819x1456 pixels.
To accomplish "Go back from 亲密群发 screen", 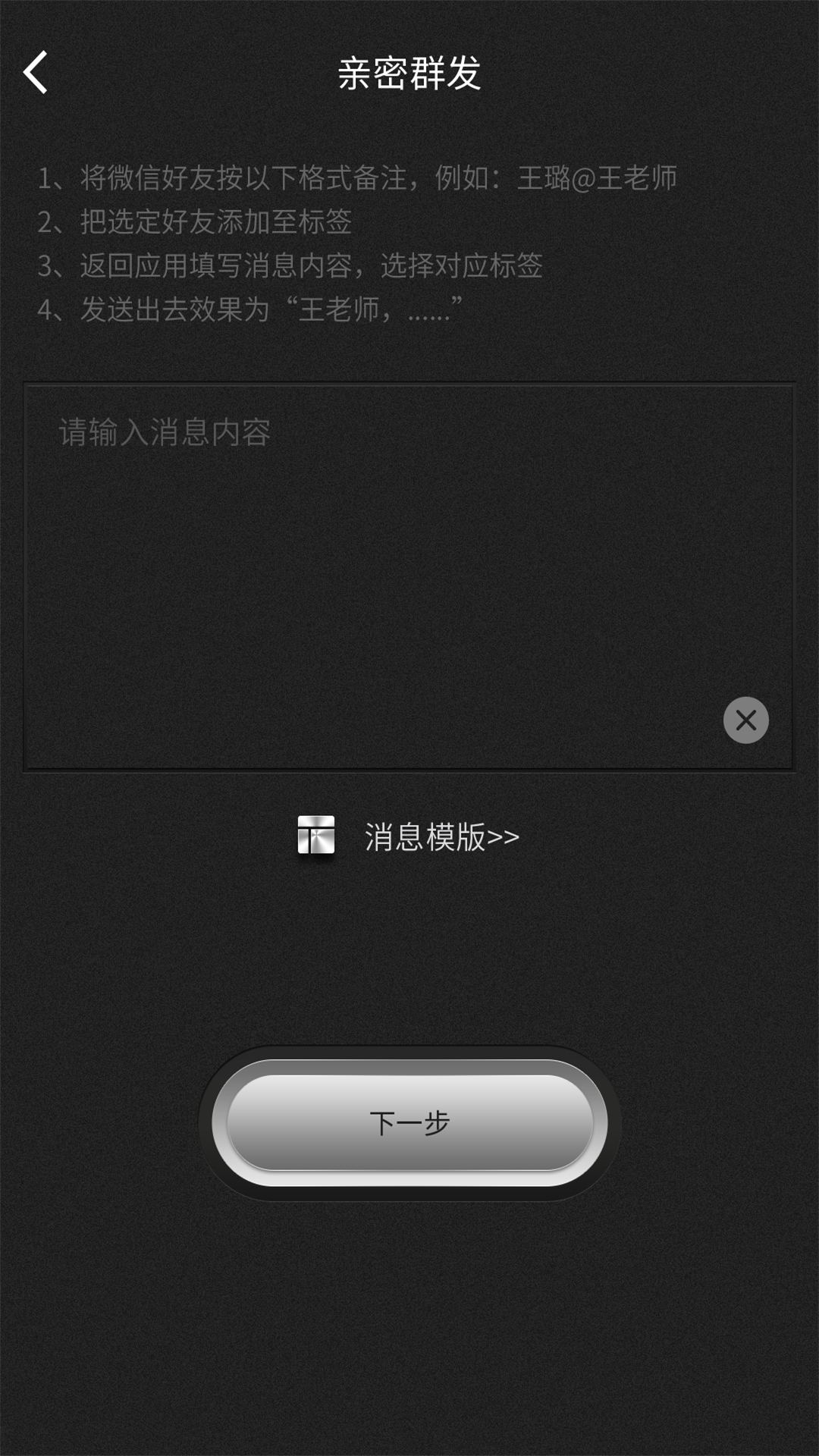I will 36,73.
